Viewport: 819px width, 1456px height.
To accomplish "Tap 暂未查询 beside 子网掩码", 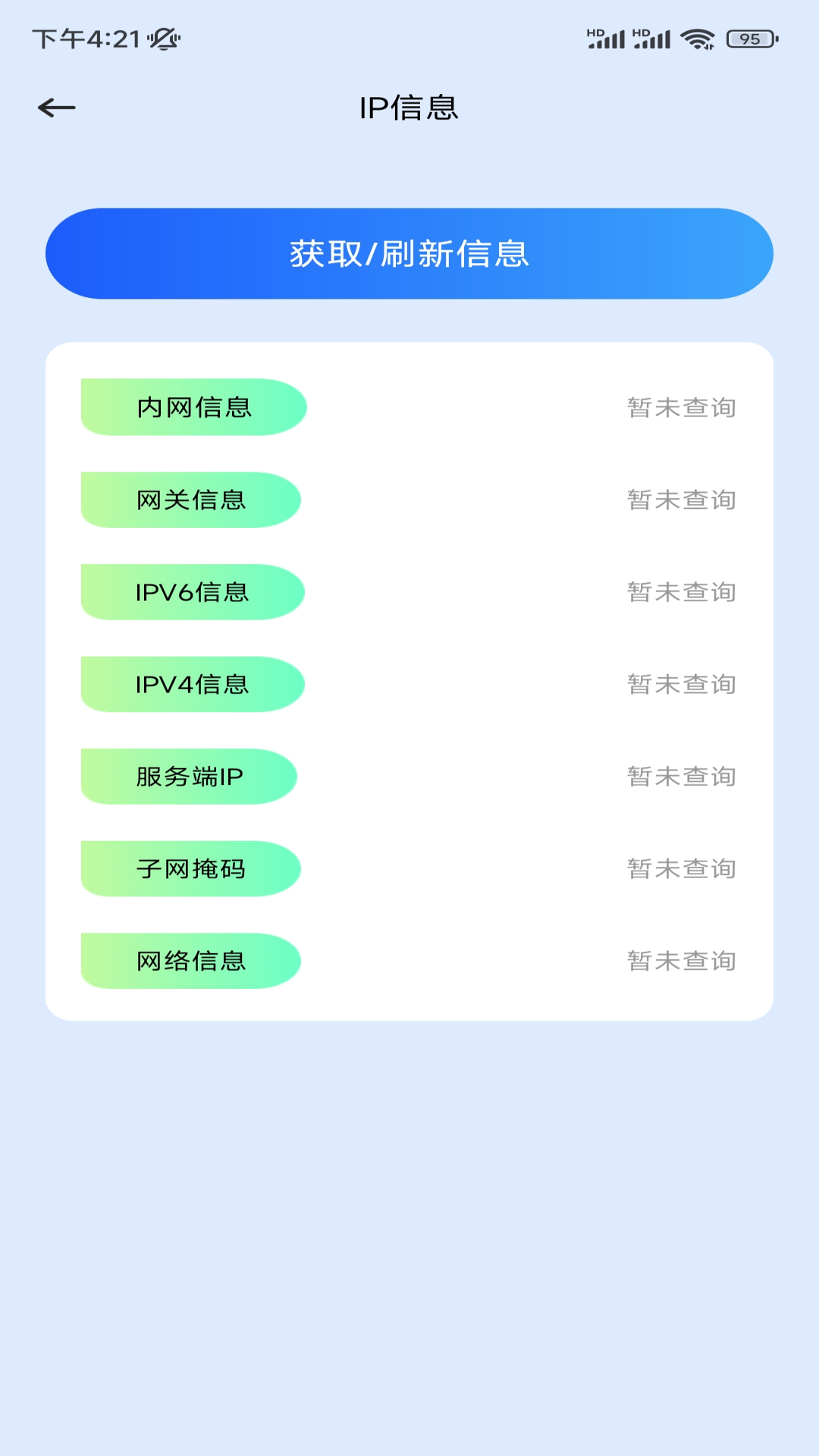I will tap(681, 868).
